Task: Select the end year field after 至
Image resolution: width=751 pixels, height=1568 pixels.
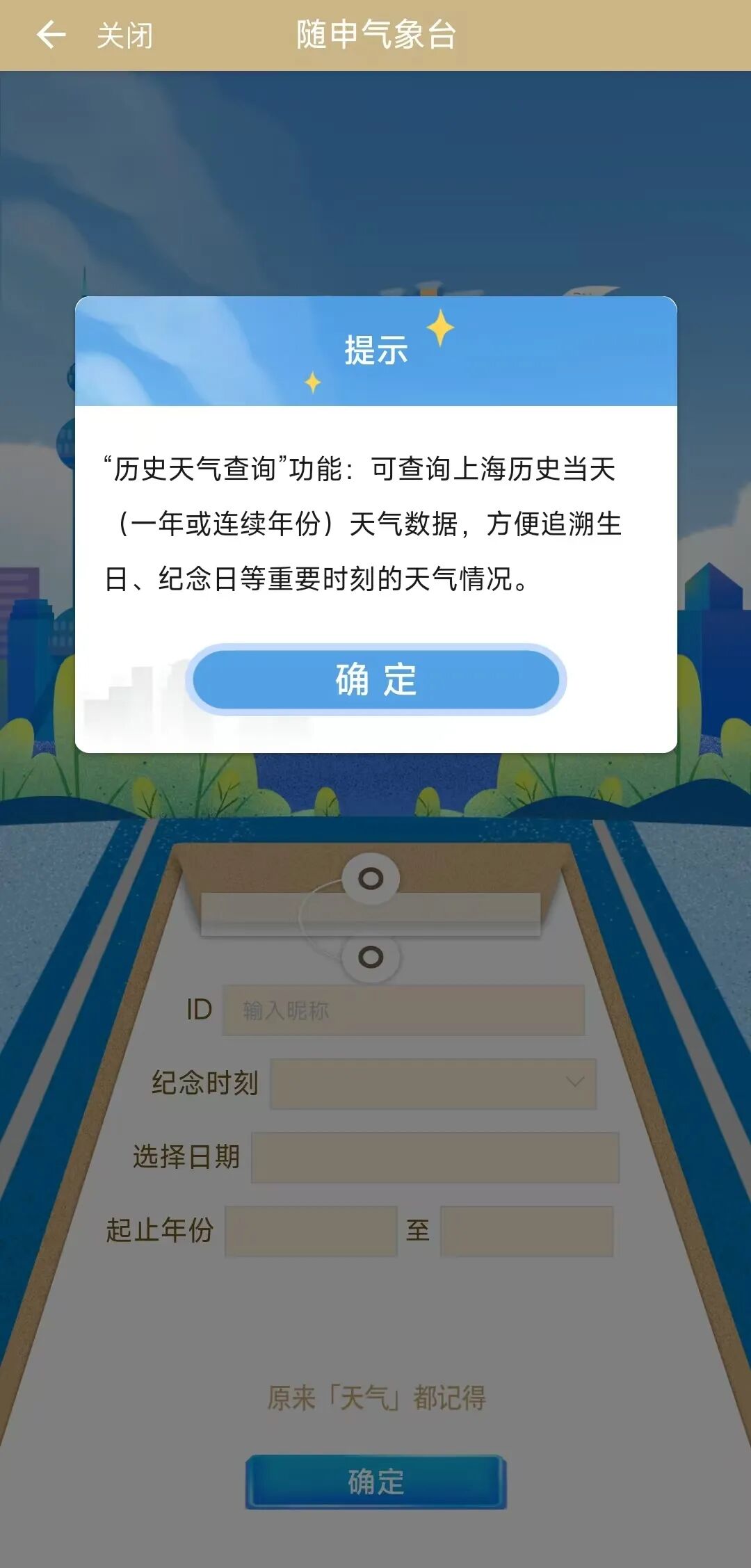Action: [x=526, y=1231]
